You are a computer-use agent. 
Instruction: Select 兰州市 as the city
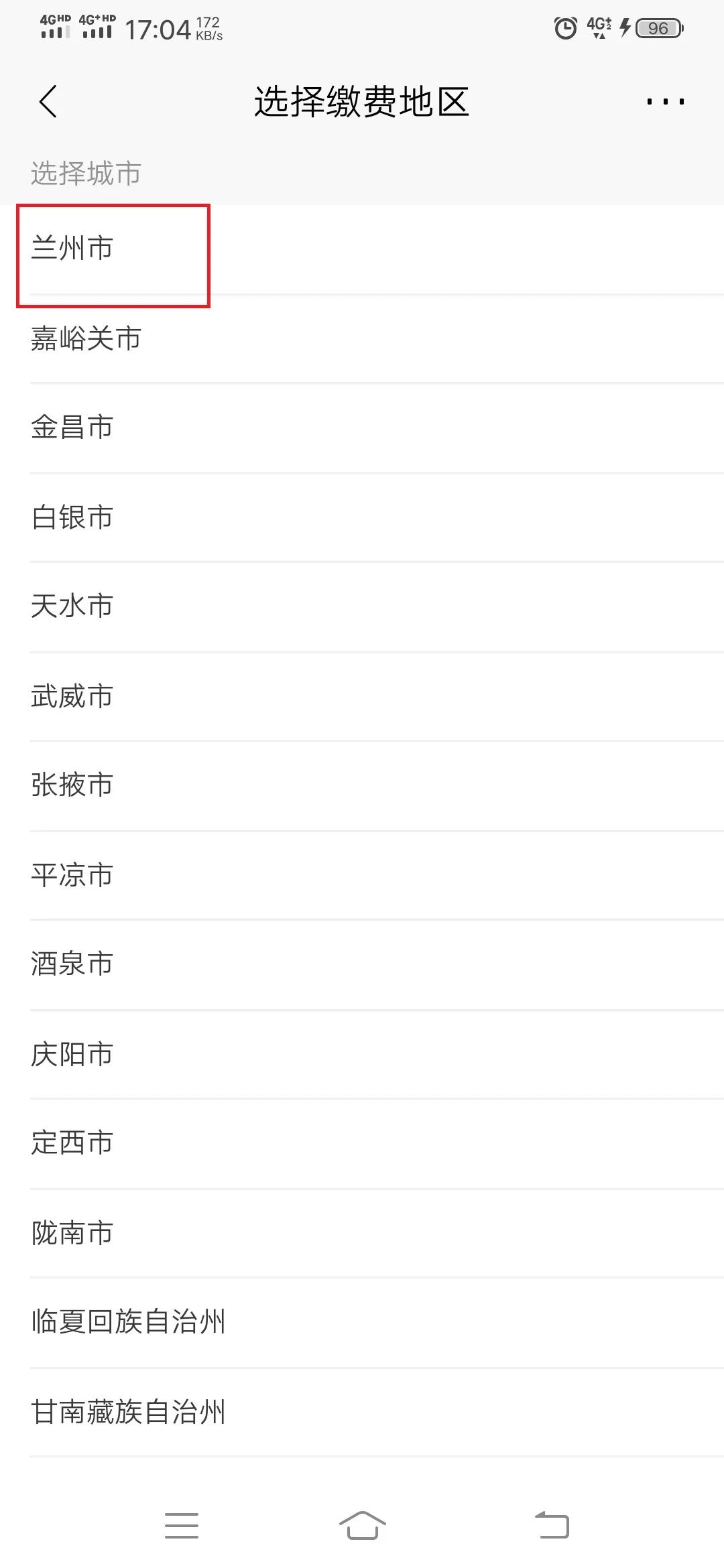tap(362, 249)
